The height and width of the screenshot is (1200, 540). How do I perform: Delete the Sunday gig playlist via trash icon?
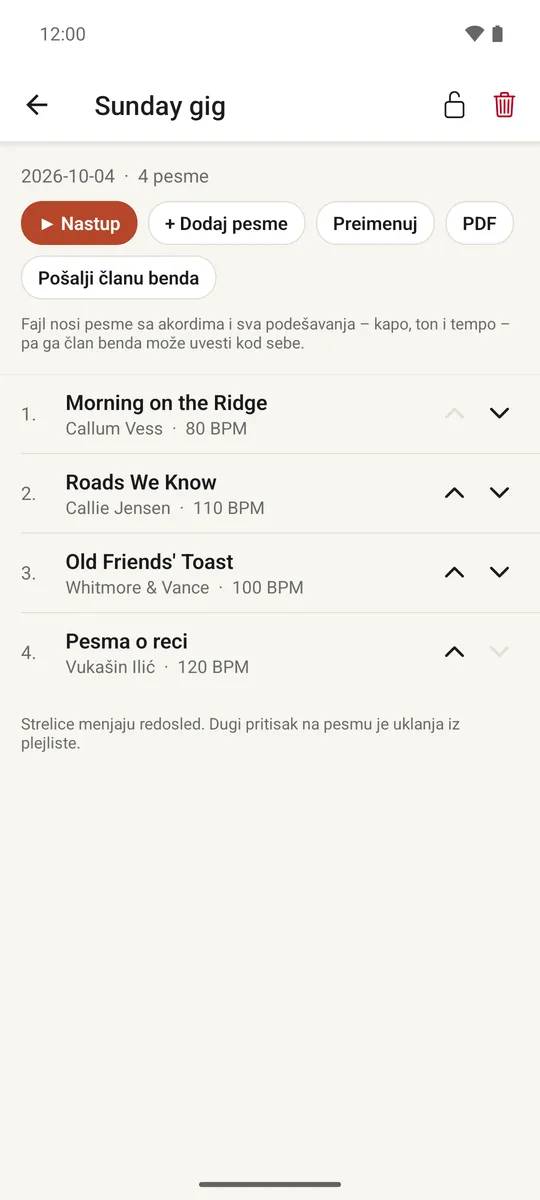click(x=504, y=105)
